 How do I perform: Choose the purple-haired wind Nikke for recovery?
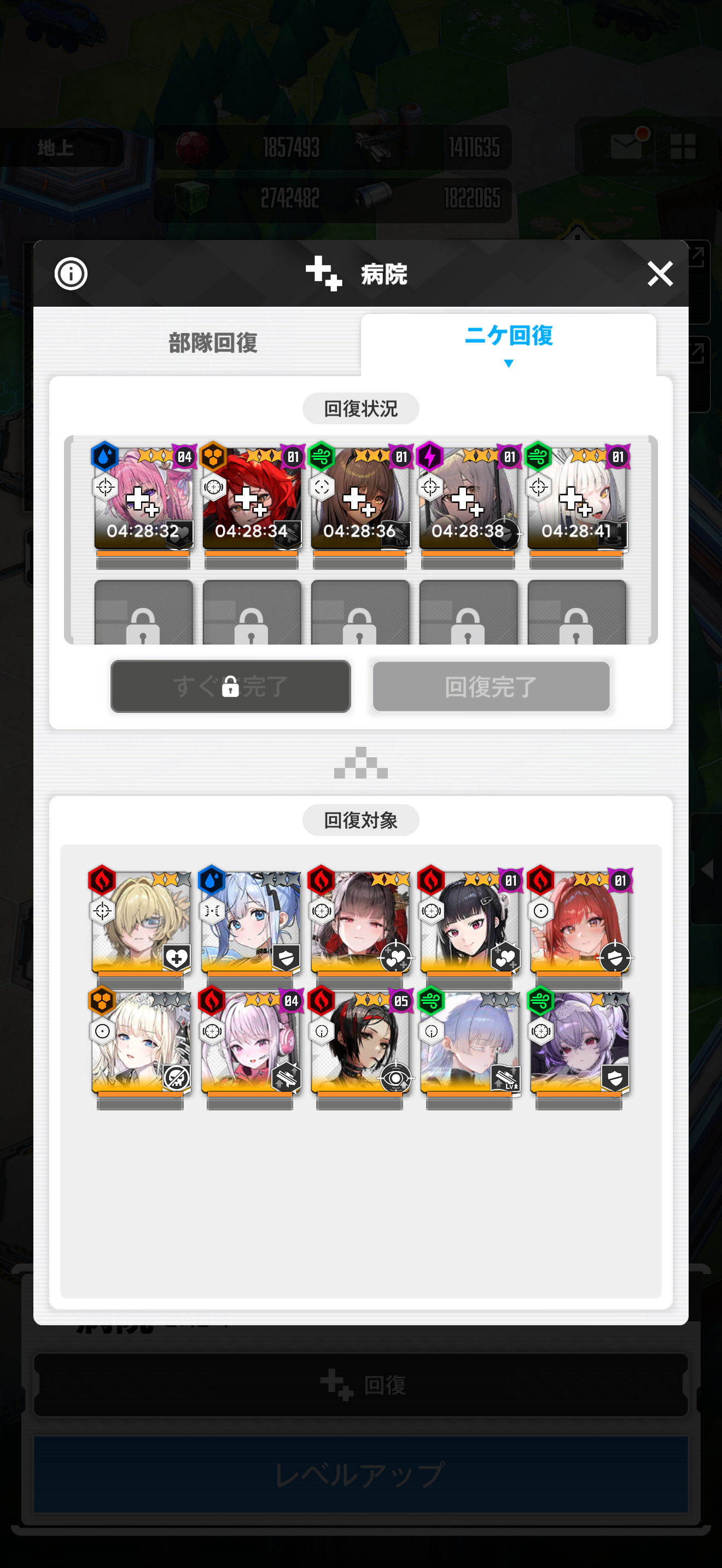pos(579,1042)
